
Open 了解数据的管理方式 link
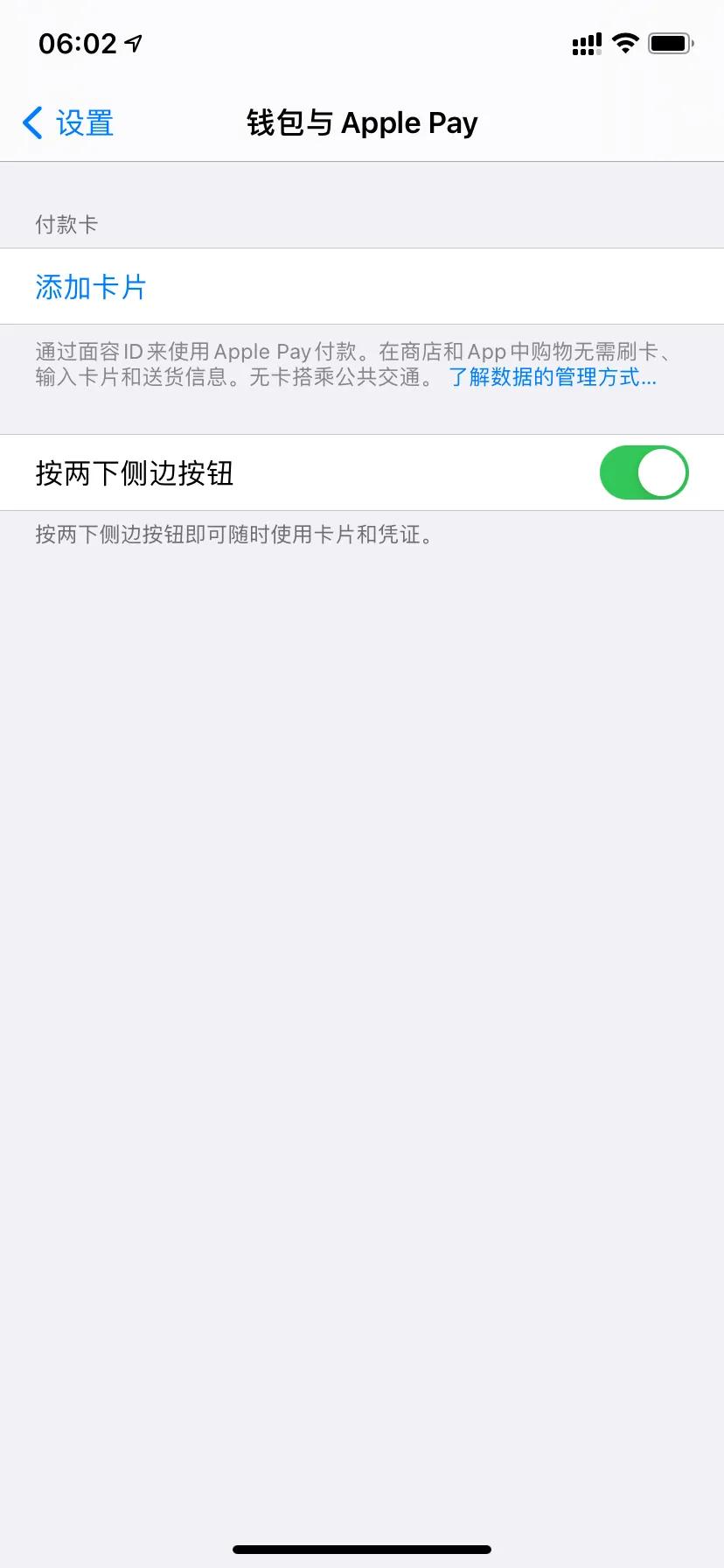click(x=551, y=378)
